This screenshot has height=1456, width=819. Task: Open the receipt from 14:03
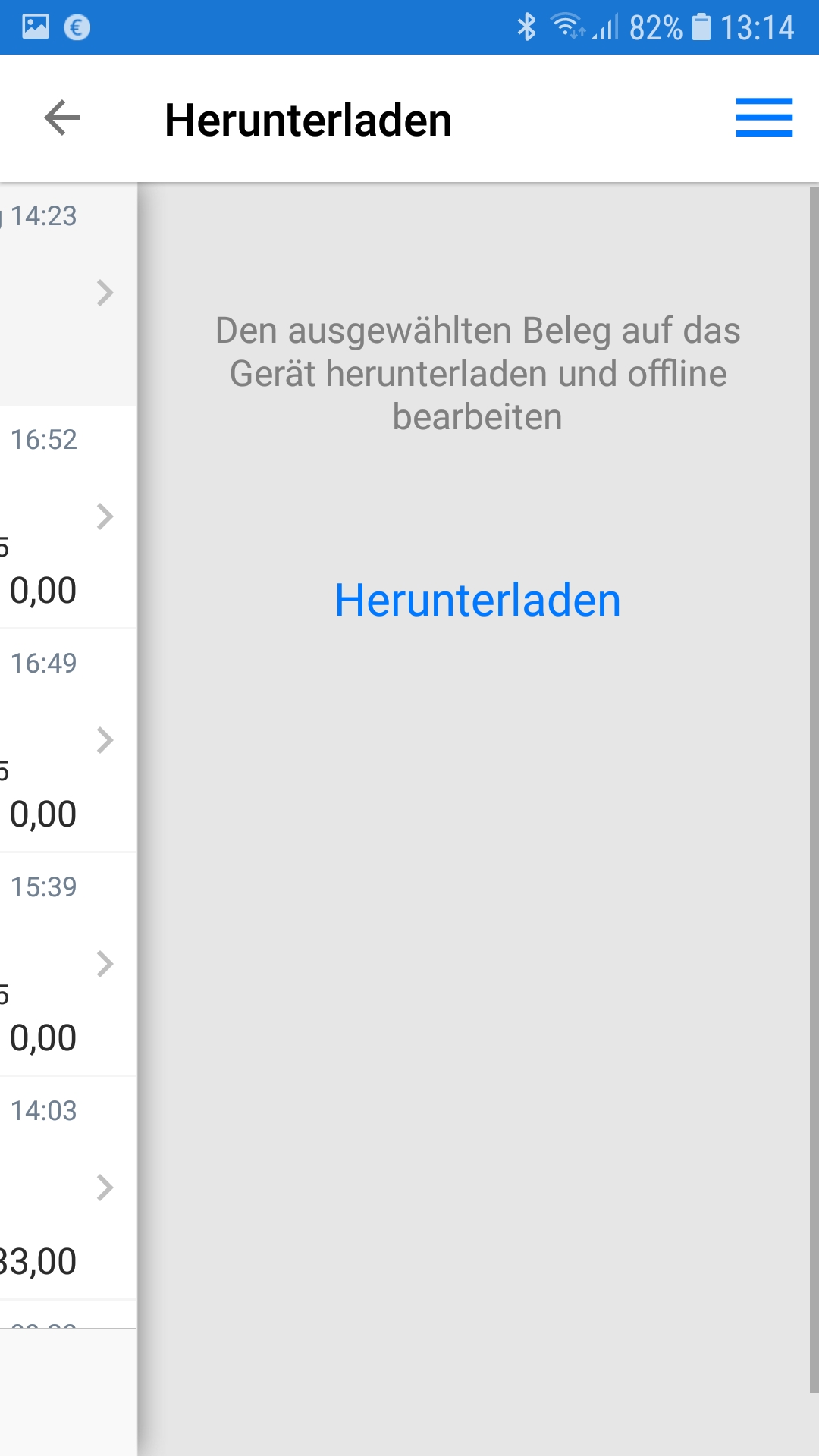point(68,1188)
